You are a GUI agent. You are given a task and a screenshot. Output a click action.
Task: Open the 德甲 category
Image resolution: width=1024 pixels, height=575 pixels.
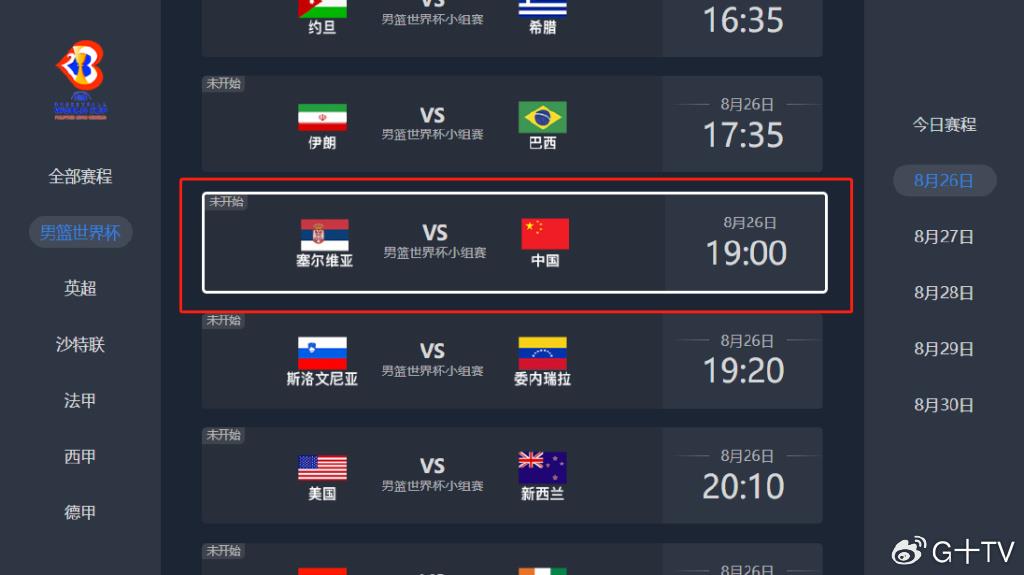tap(80, 512)
